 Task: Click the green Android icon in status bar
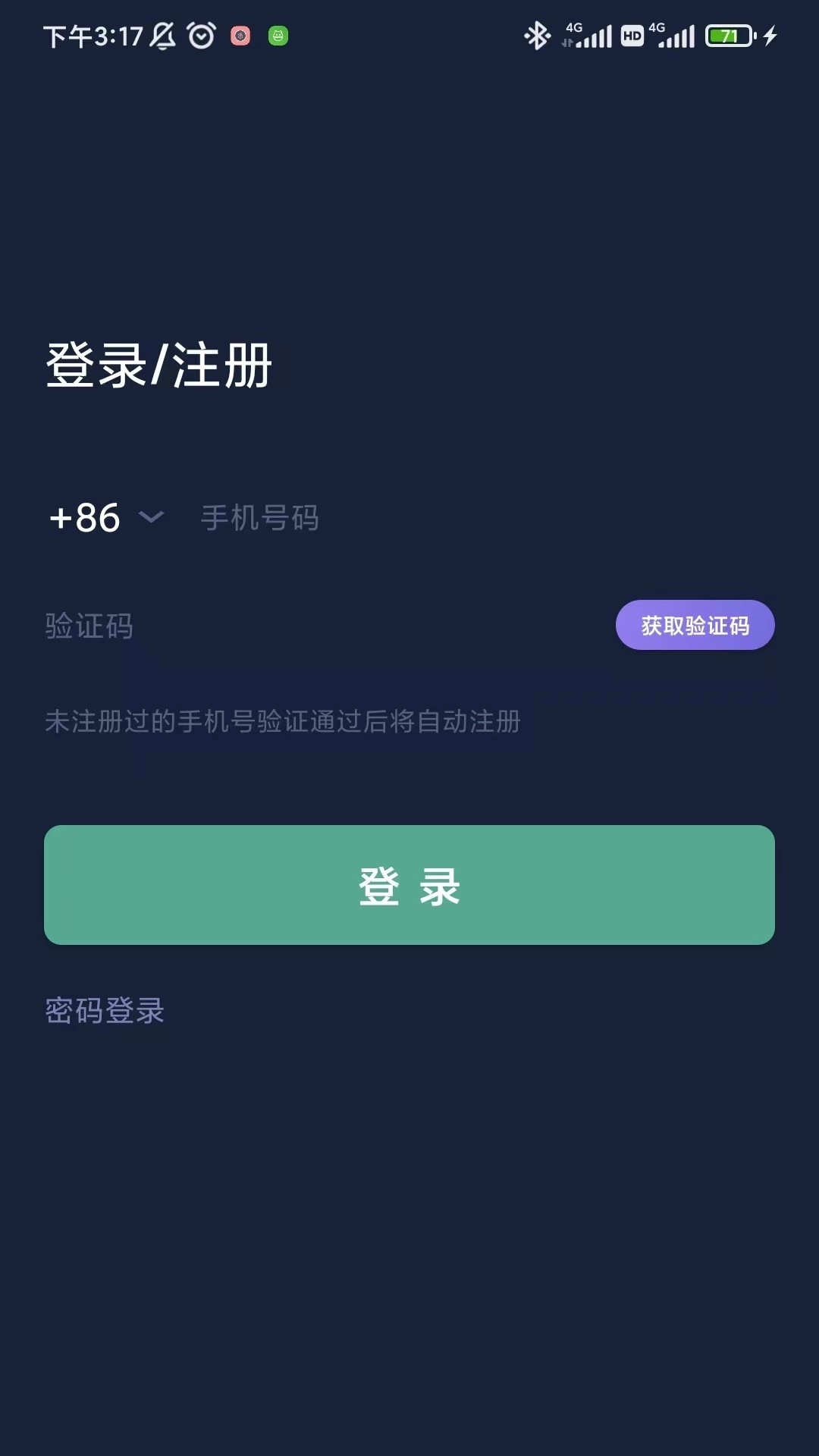pyautogui.click(x=278, y=36)
